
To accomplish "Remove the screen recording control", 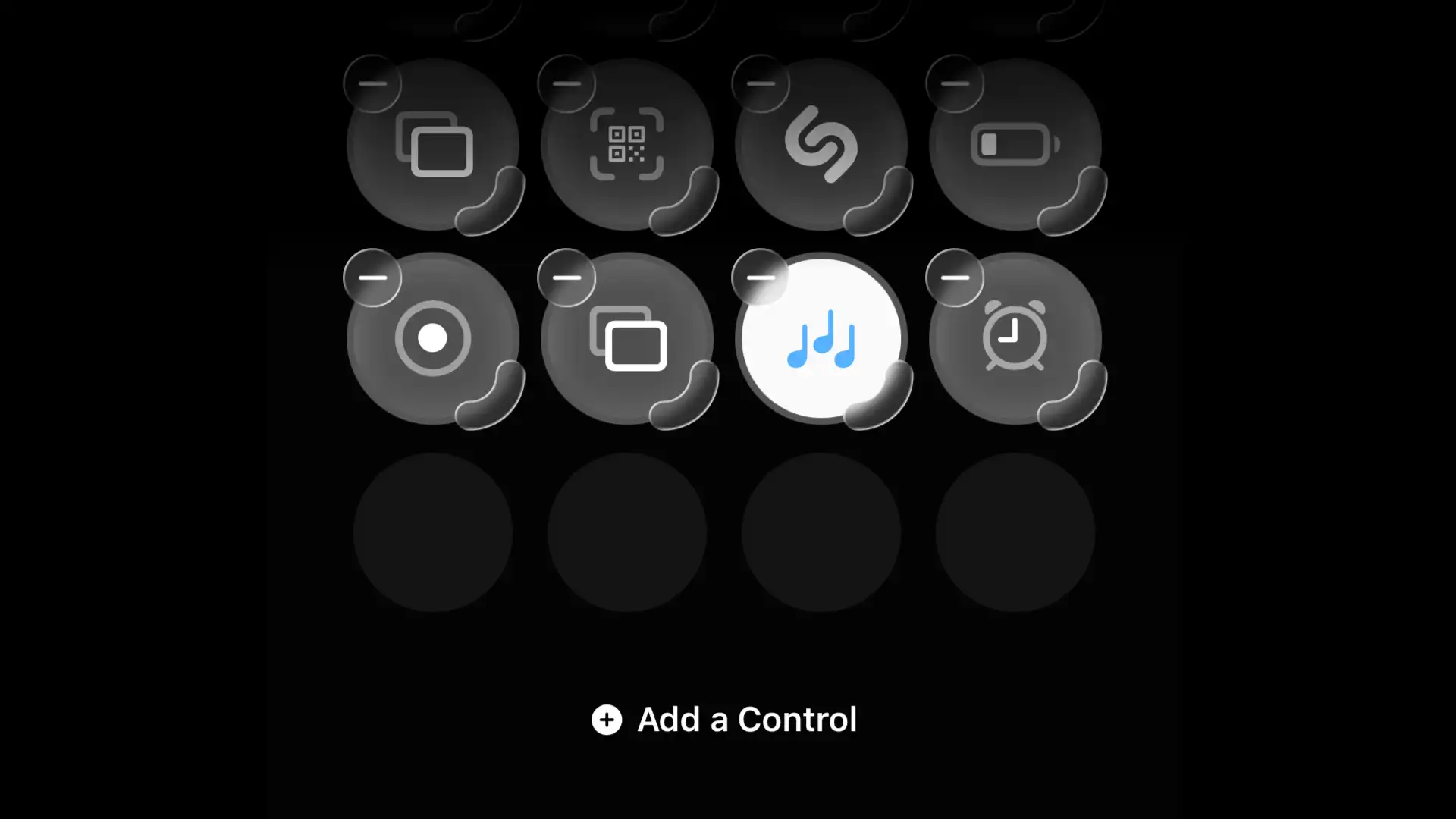I will tap(372, 278).
